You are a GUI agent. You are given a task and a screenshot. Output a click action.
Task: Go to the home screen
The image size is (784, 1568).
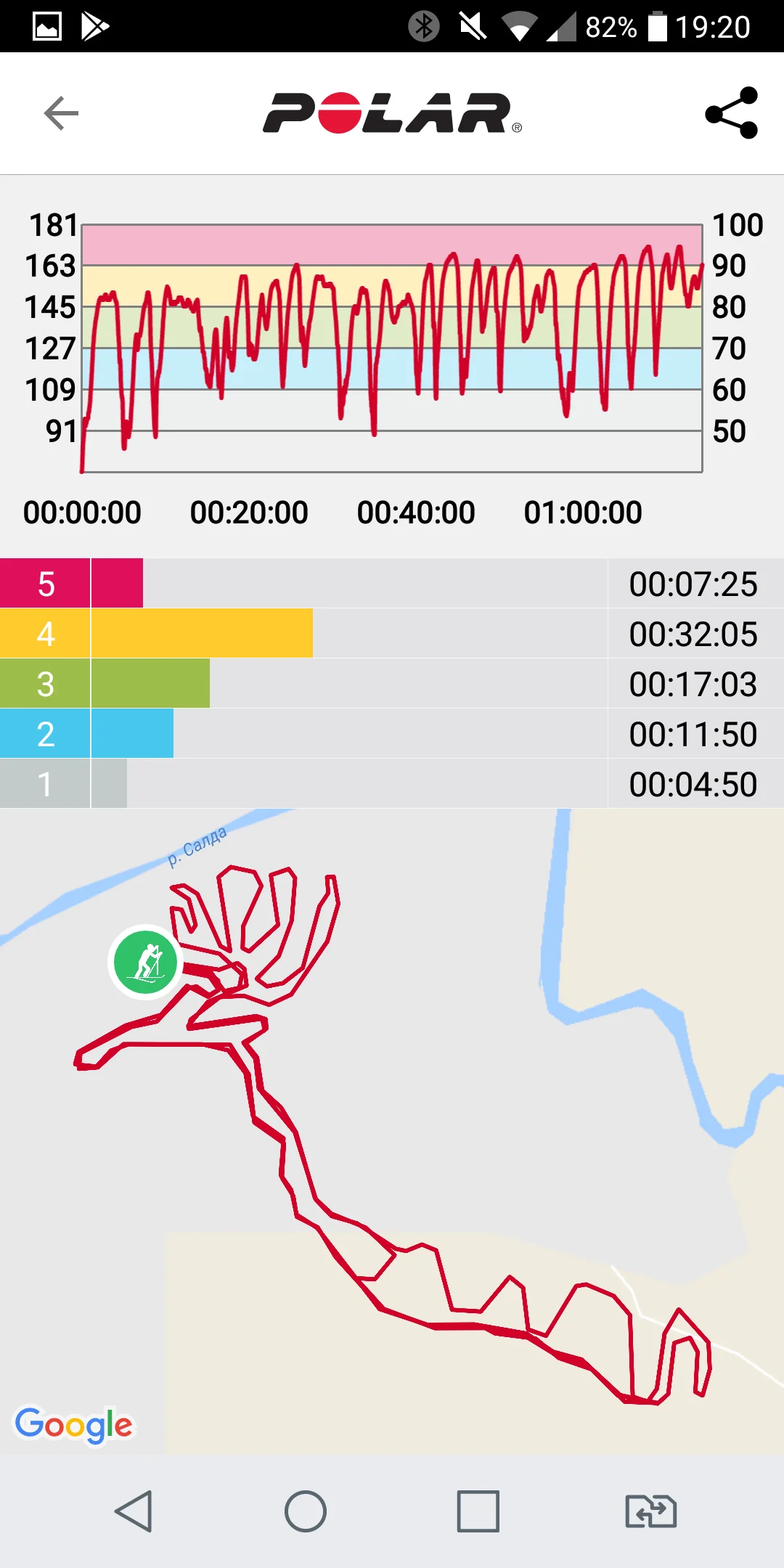pos(306,1511)
